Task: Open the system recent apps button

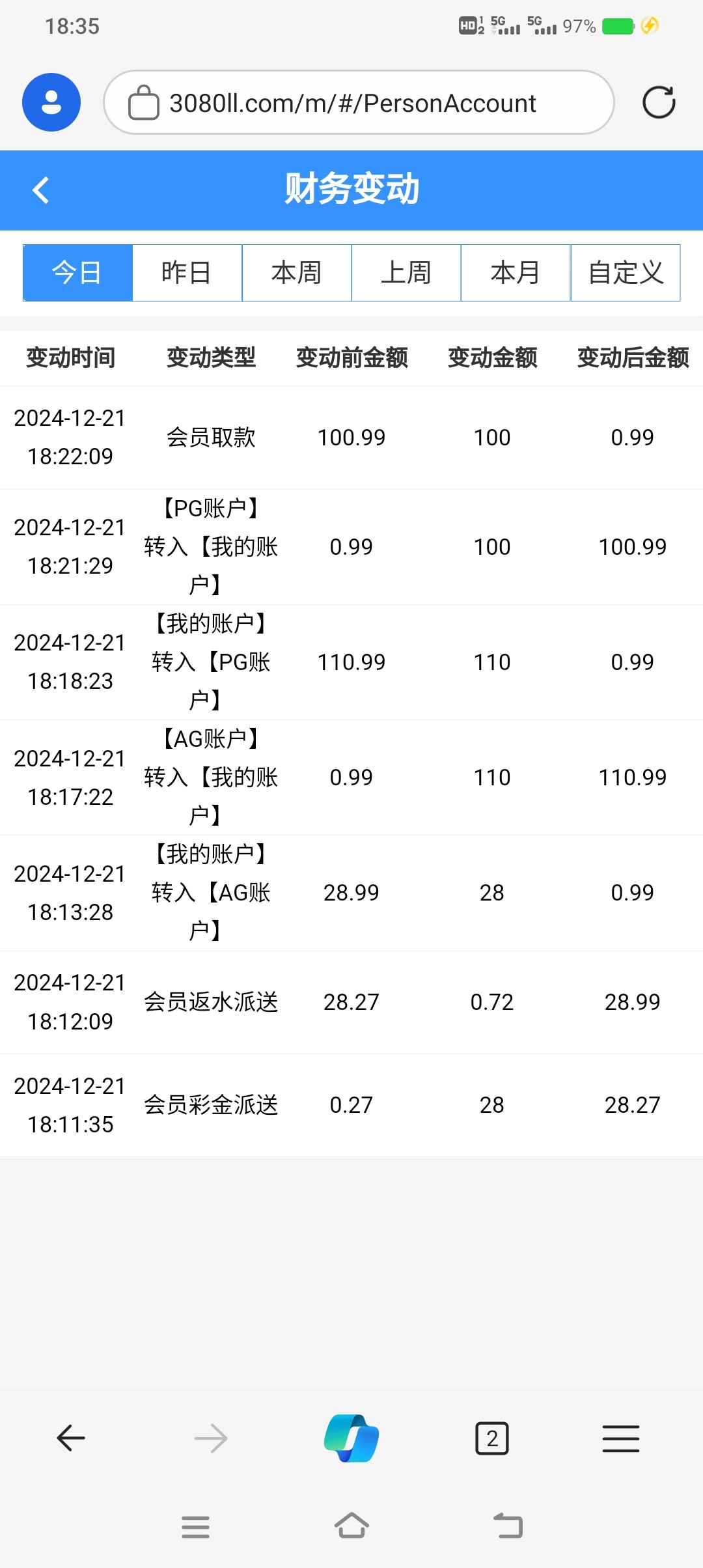Action: coord(195,1526)
